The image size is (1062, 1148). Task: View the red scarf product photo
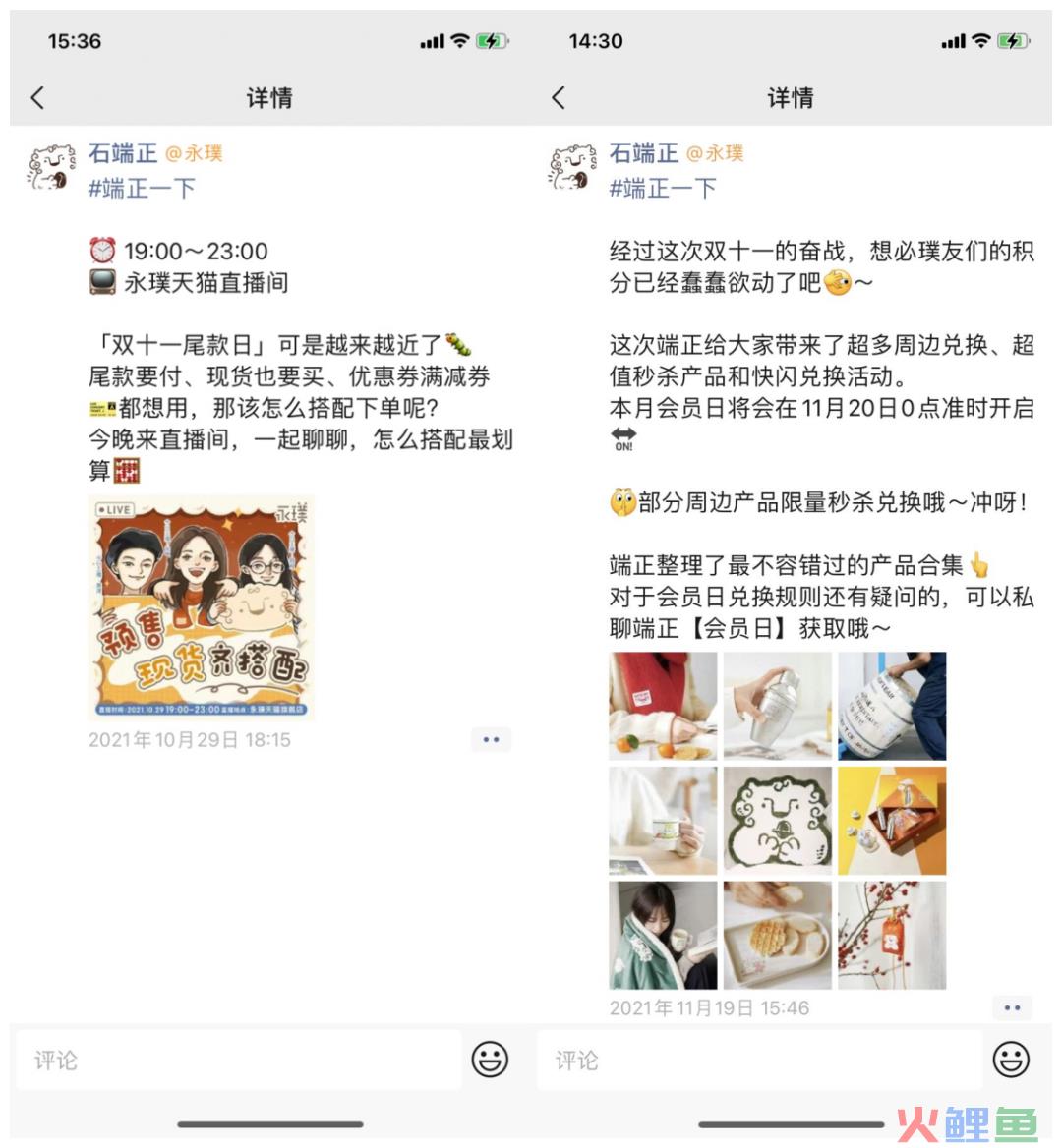point(663,706)
